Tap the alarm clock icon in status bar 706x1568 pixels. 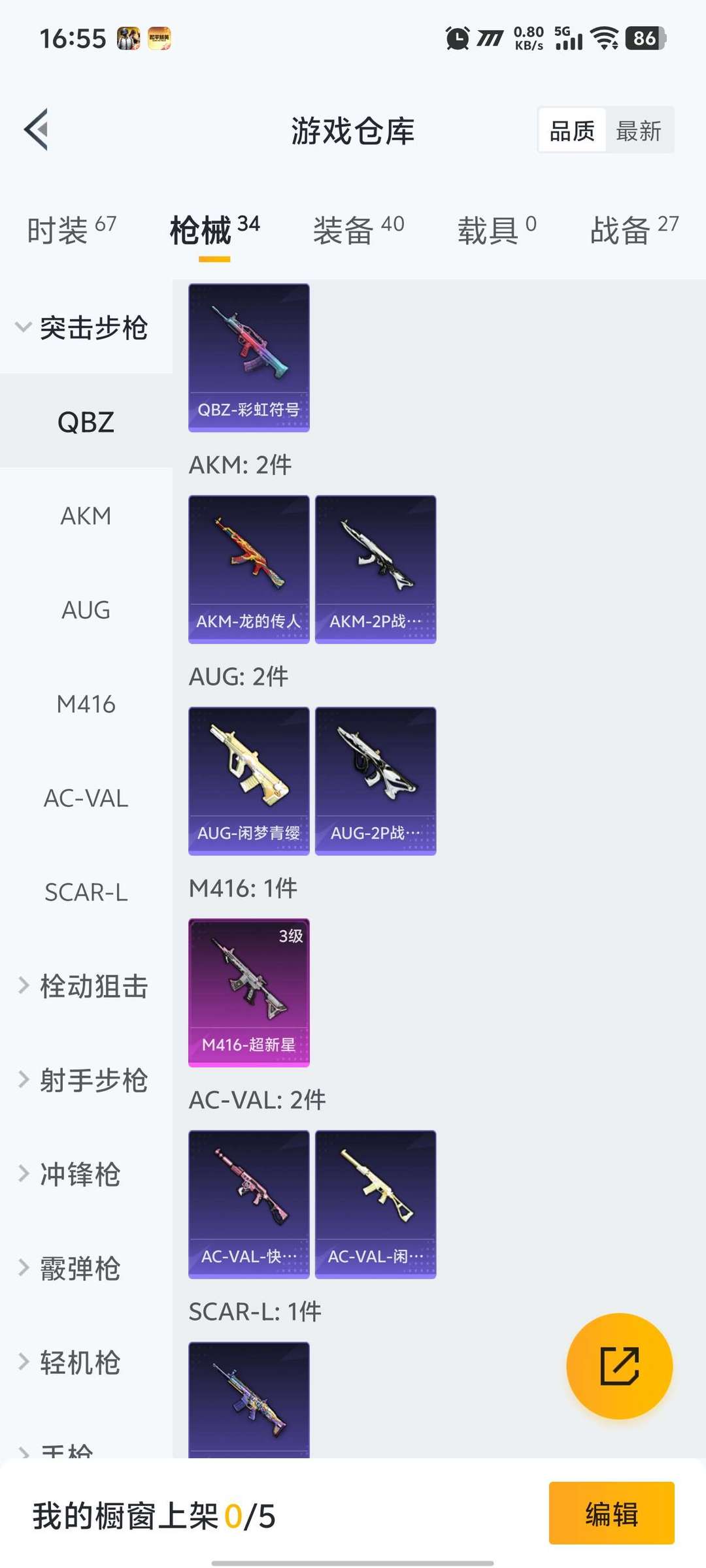tap(458, 39)
